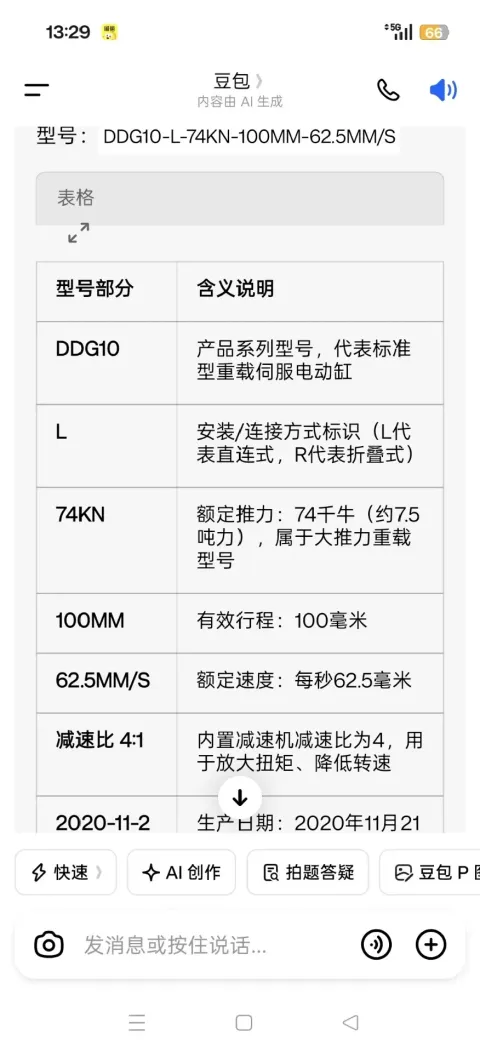This screenshot has height=1052, width=480.
Task: Open the camera icon in the input bar
Action: tap(48, 945)
